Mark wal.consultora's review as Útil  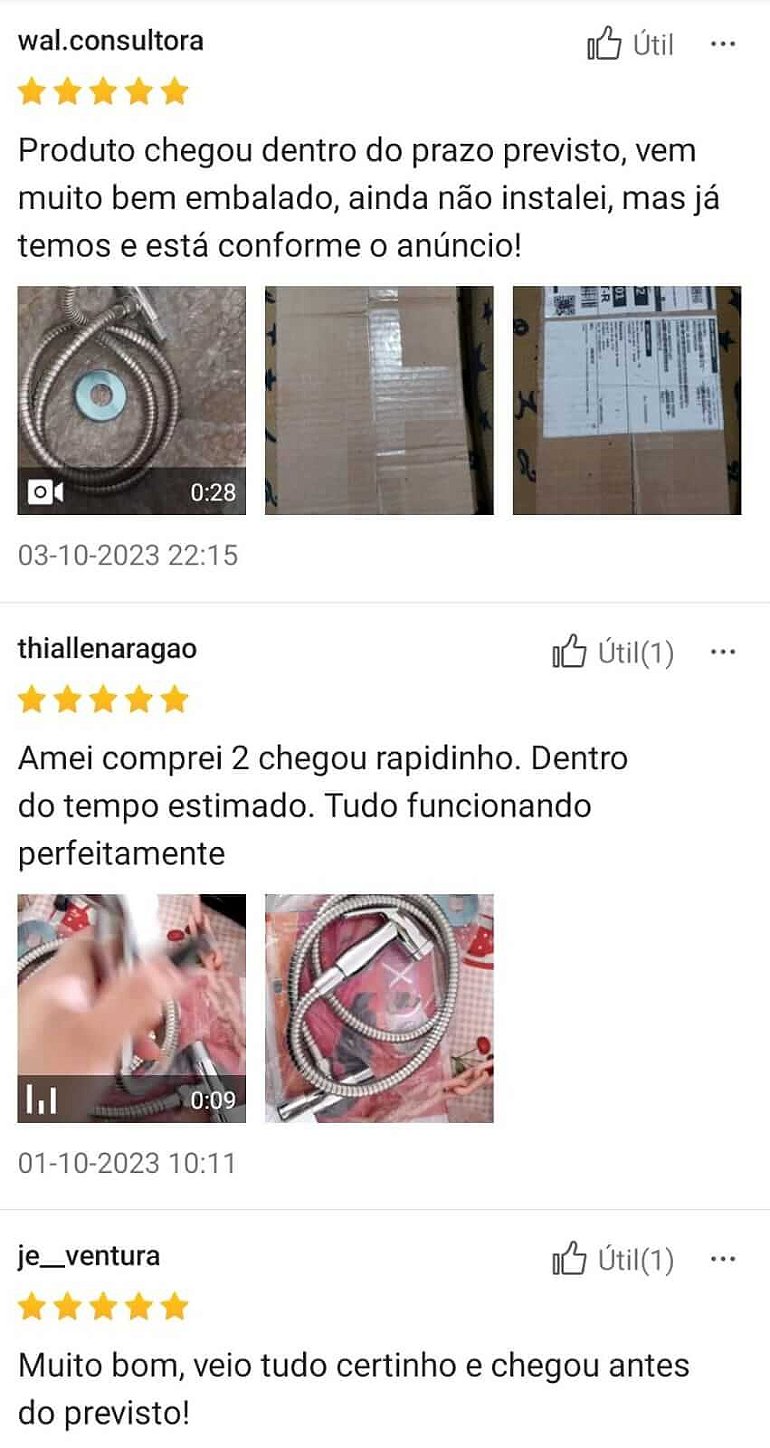(630, 45)
